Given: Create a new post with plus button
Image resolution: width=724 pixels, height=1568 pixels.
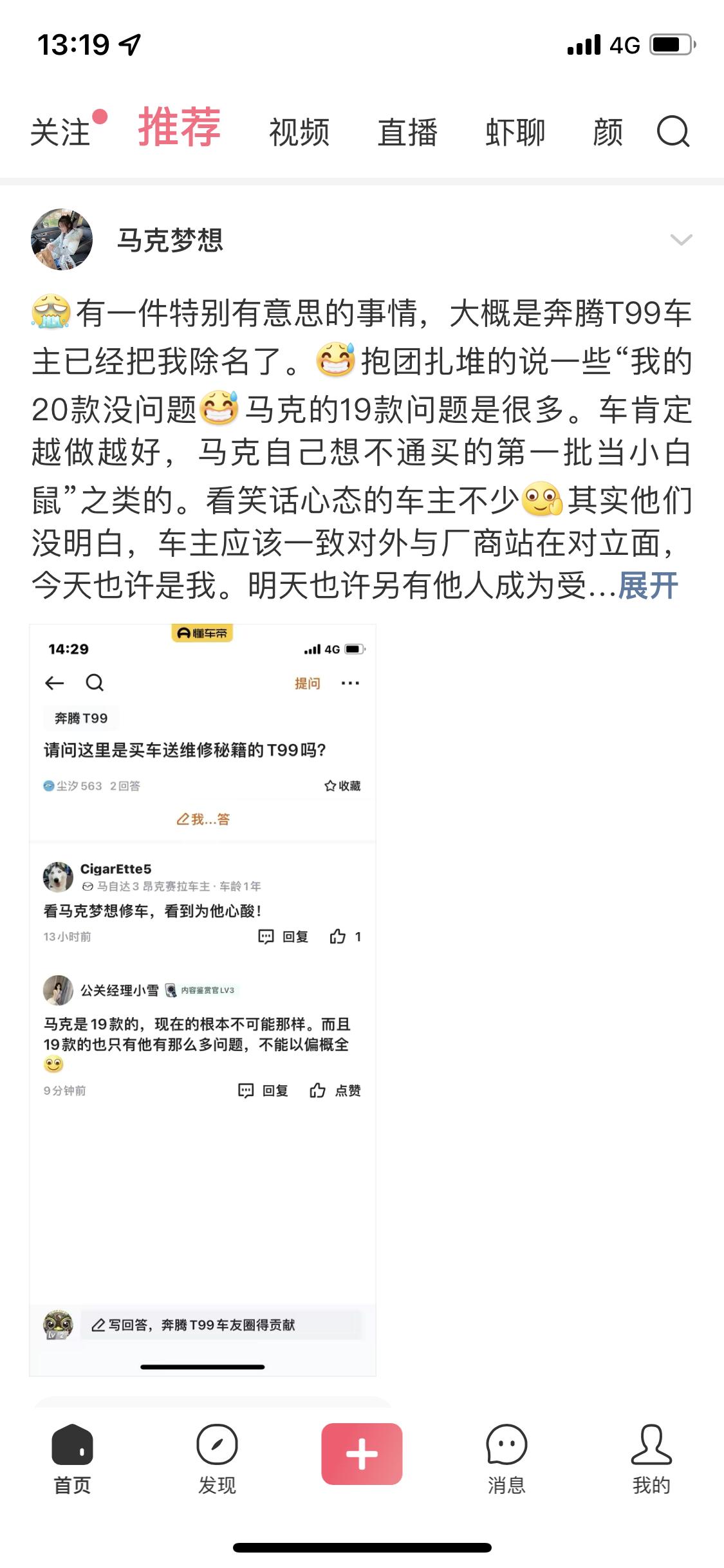Looking at the screenshot, I should (362, 1454).
